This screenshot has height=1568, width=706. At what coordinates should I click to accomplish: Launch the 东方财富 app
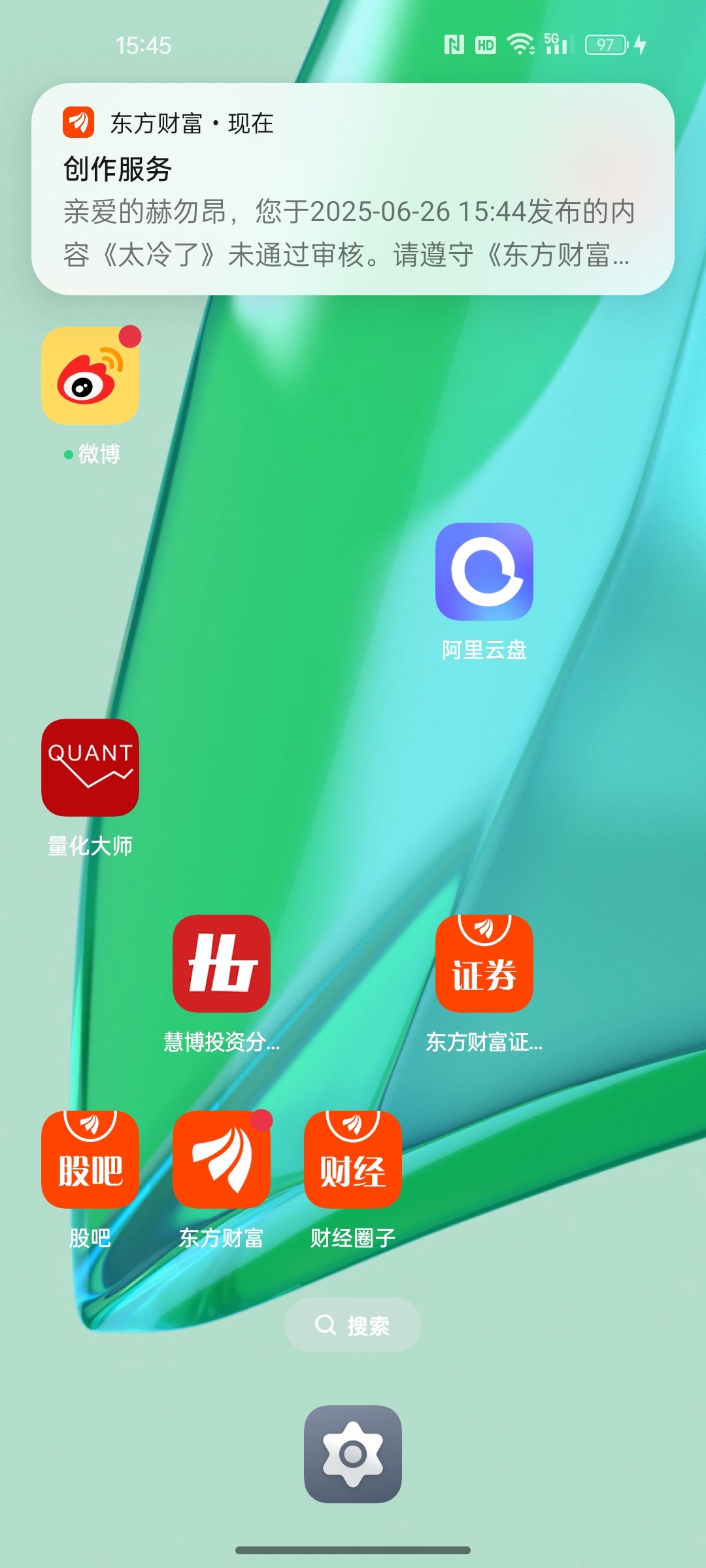click(x=222, y=1160)
